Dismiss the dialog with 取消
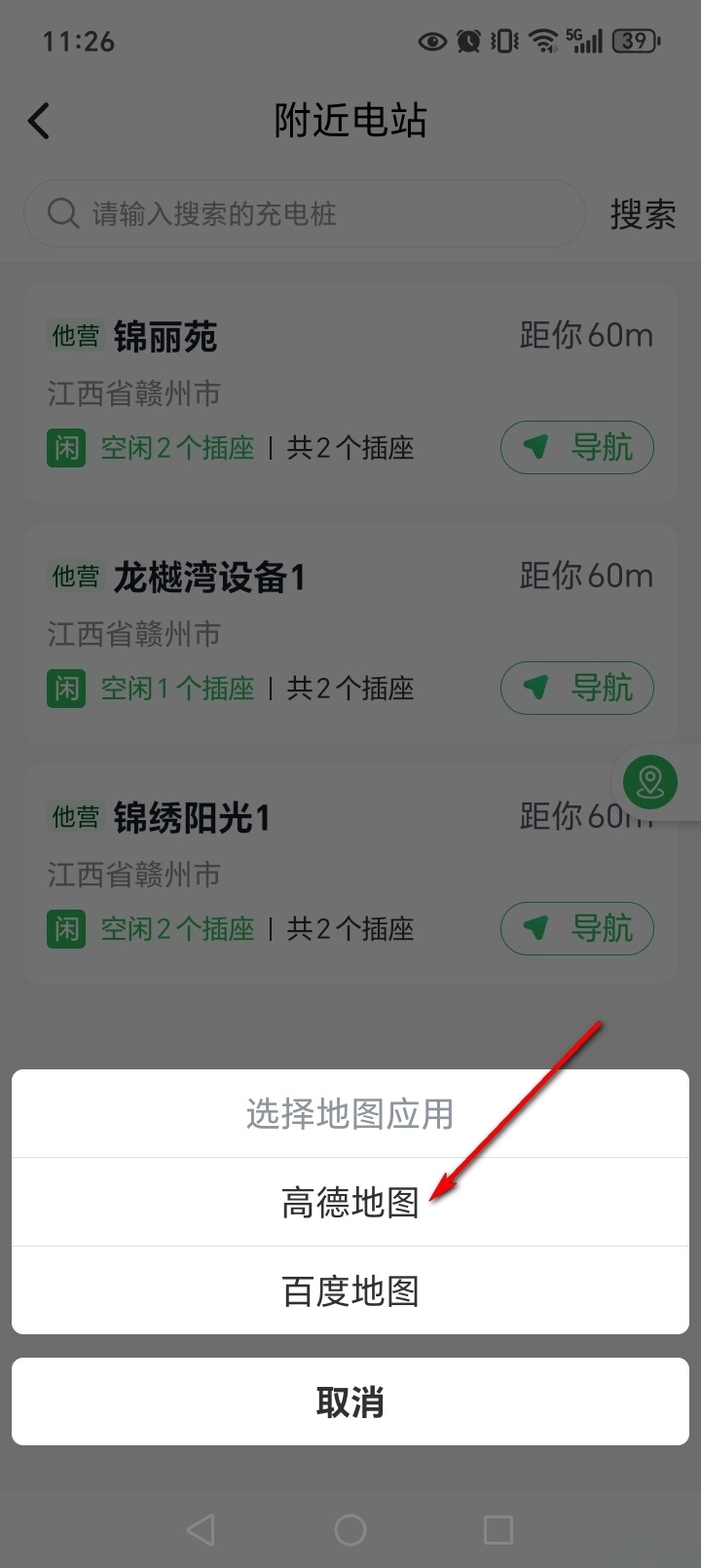Viewport: 701px width, 1568px height. click(x=350, y=1402)
